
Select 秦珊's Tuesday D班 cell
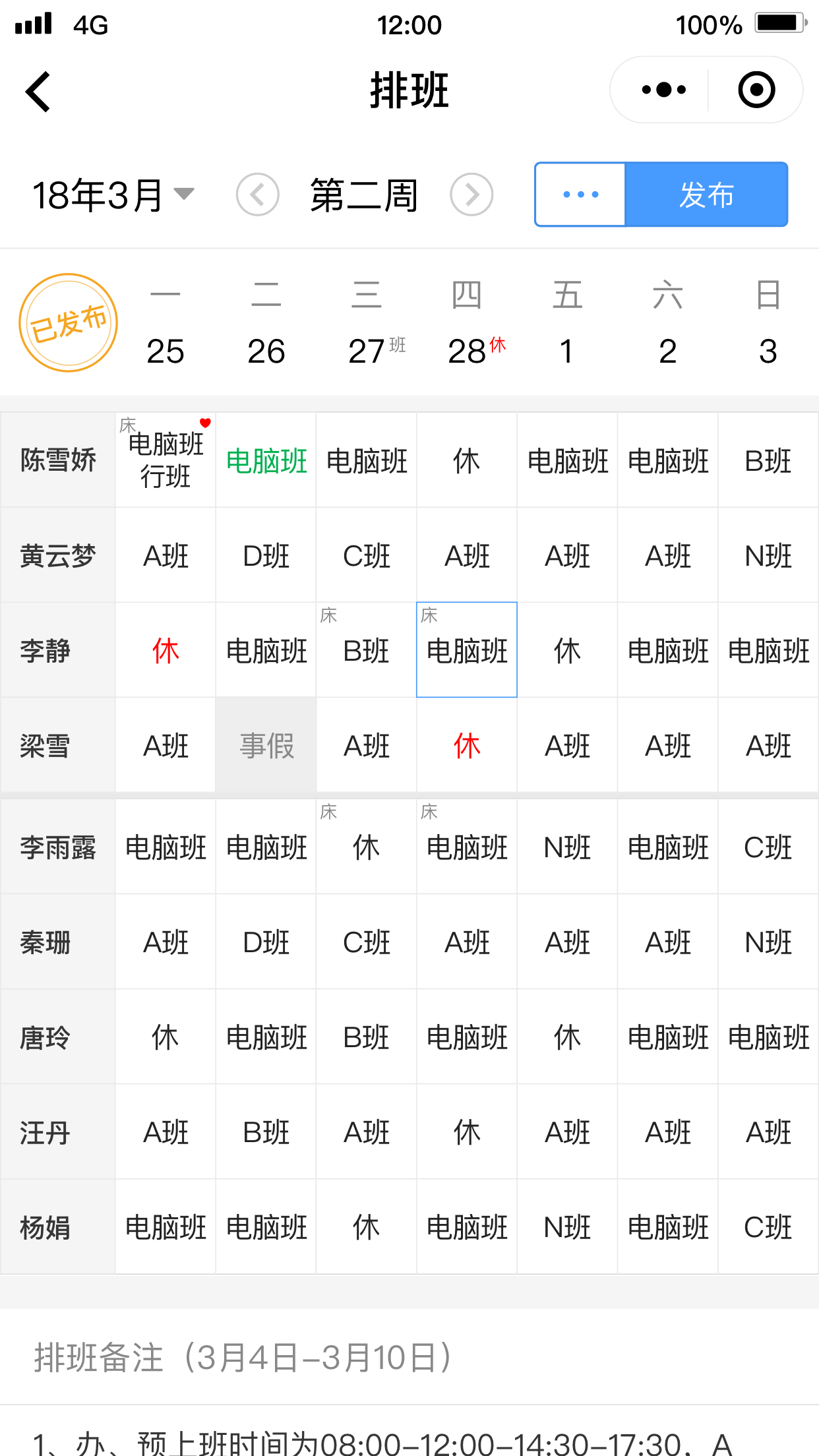pyautogui.click(x=266, y=942)
